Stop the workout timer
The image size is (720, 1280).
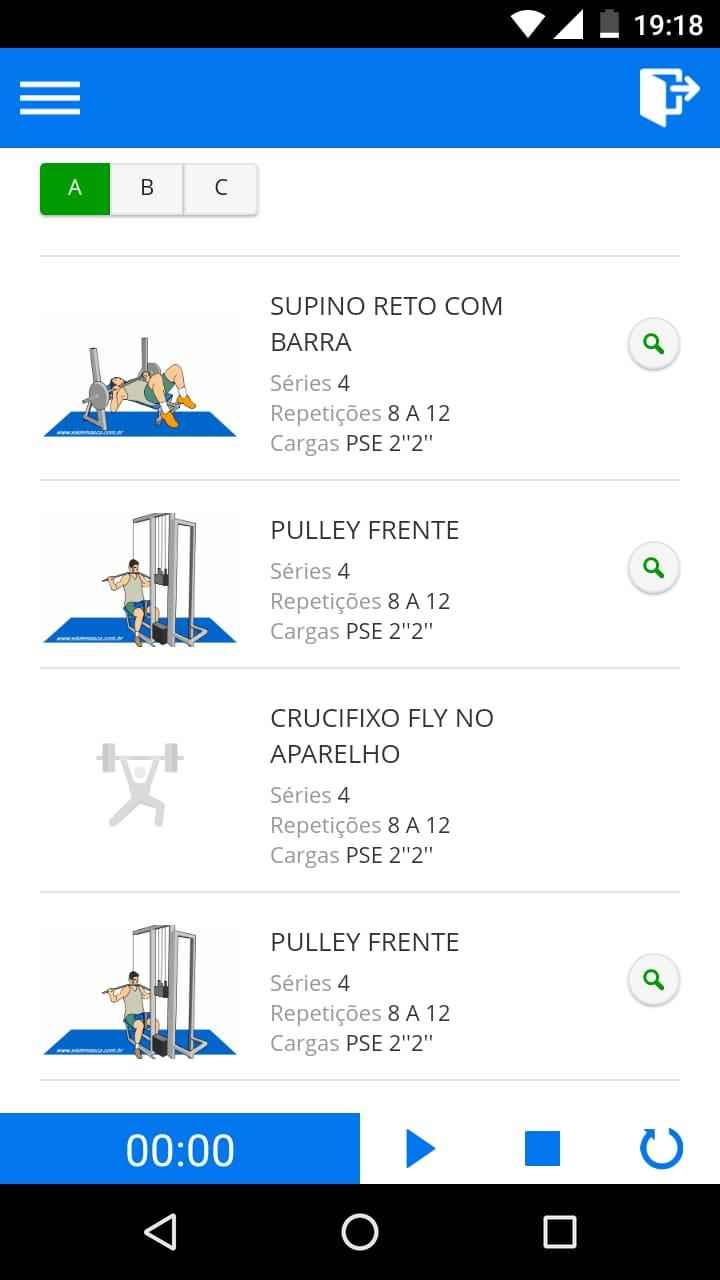coord(542,1149)
